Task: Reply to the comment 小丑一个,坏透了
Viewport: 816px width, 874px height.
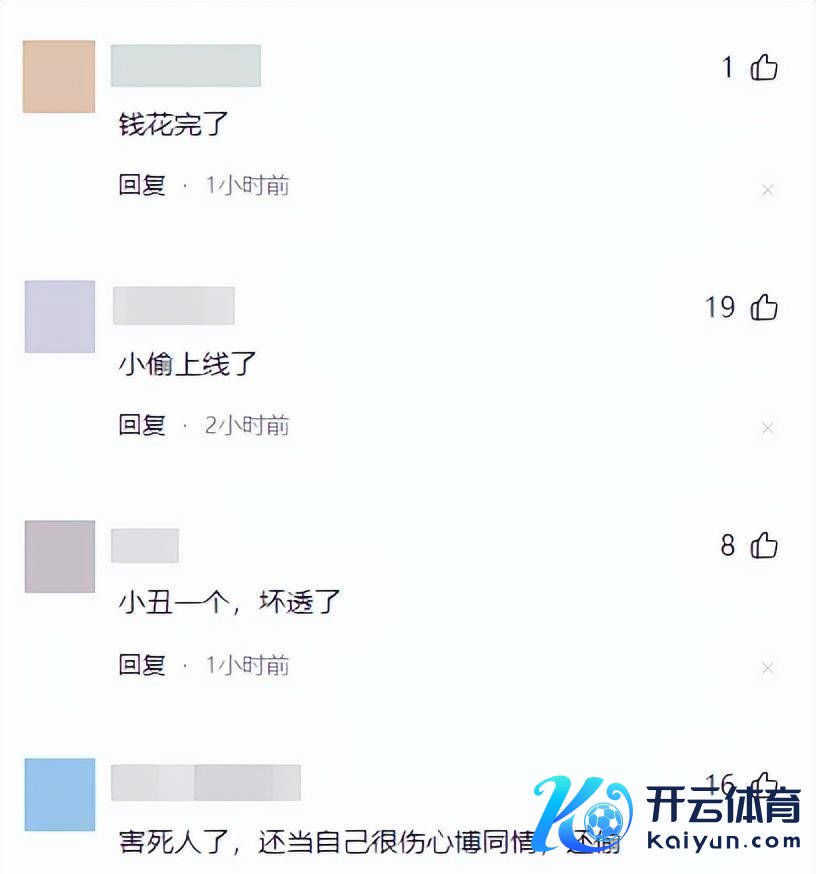Action: pyautogui.click(x=142, y=665)
